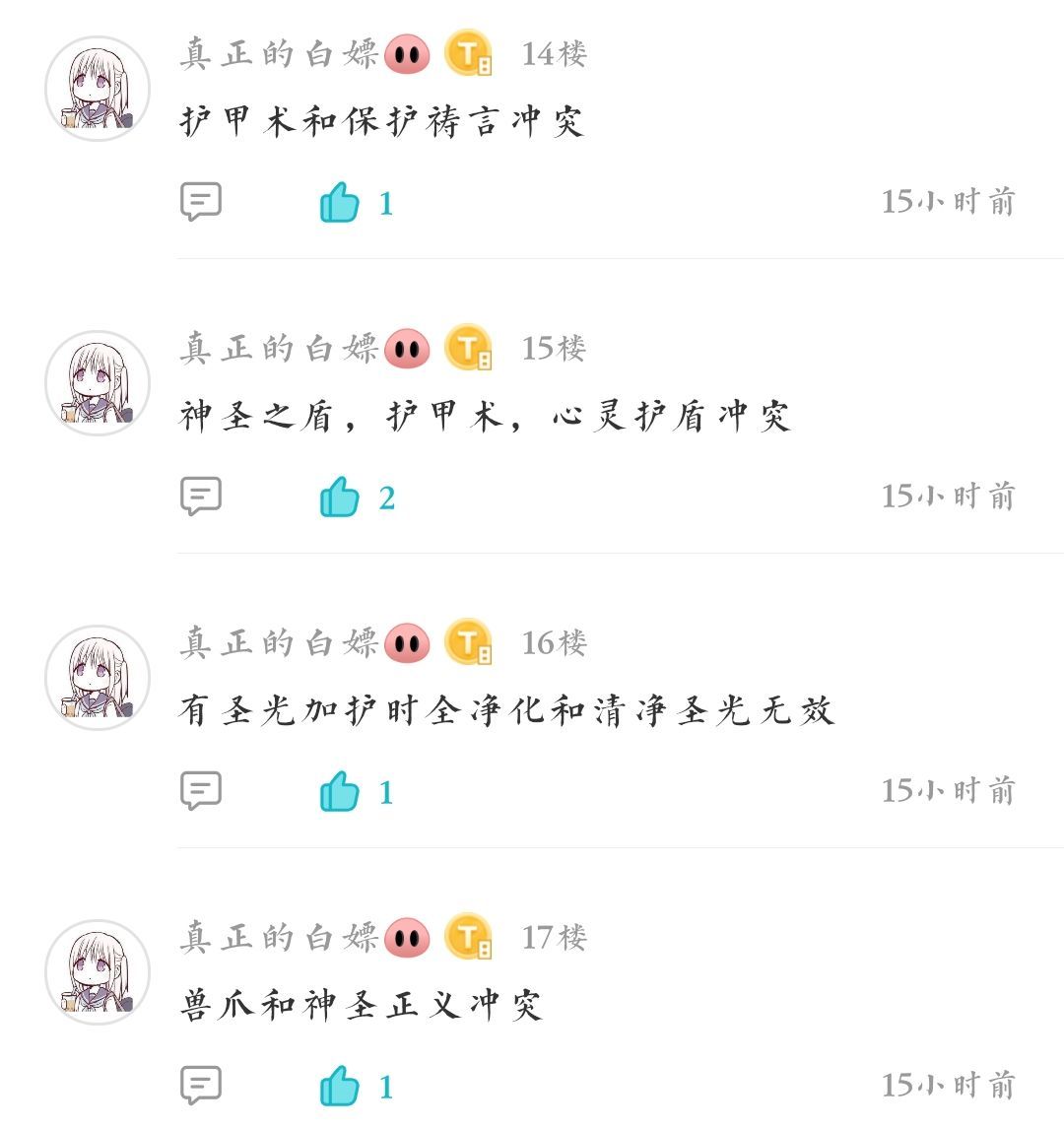Image resolution: width=1064 pixels, height=1129 pixels.
Task: Click the T coin badge next to 15楼
Action: (x=466, y=349)
